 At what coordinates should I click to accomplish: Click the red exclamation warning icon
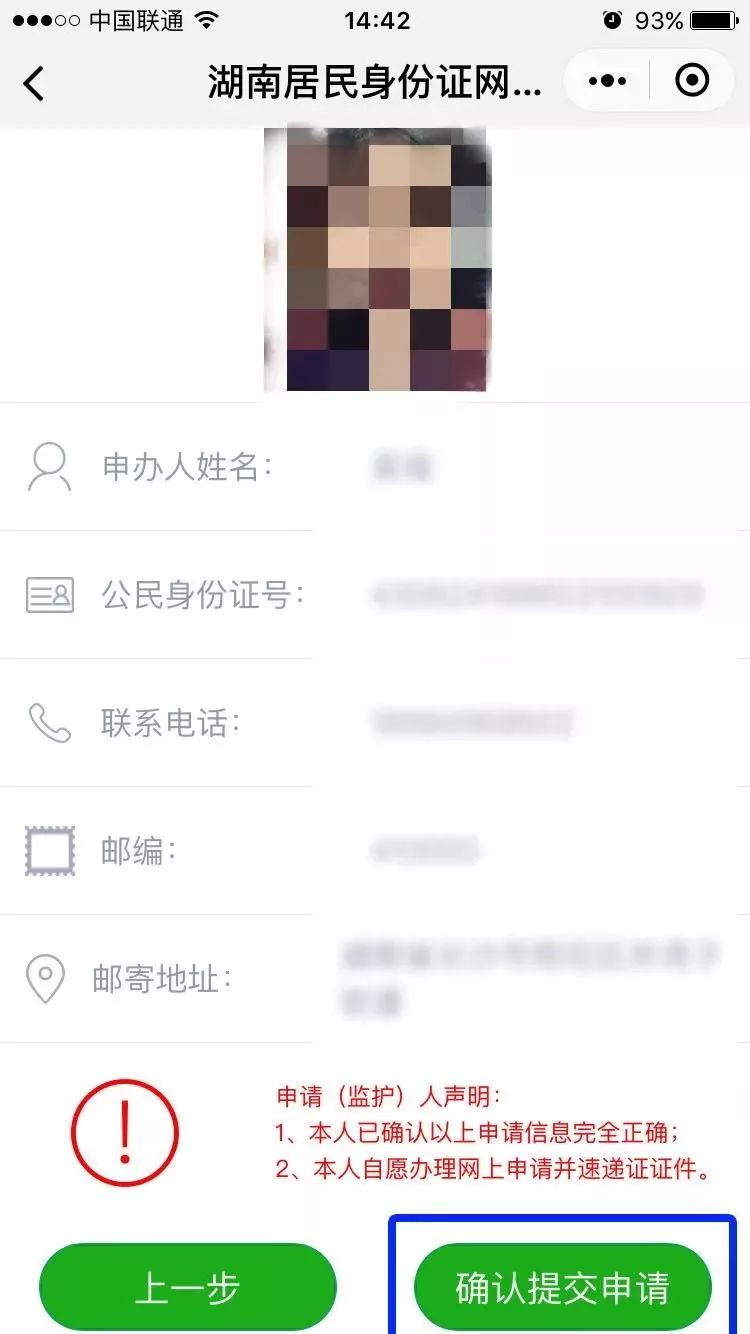(124, 1133)
